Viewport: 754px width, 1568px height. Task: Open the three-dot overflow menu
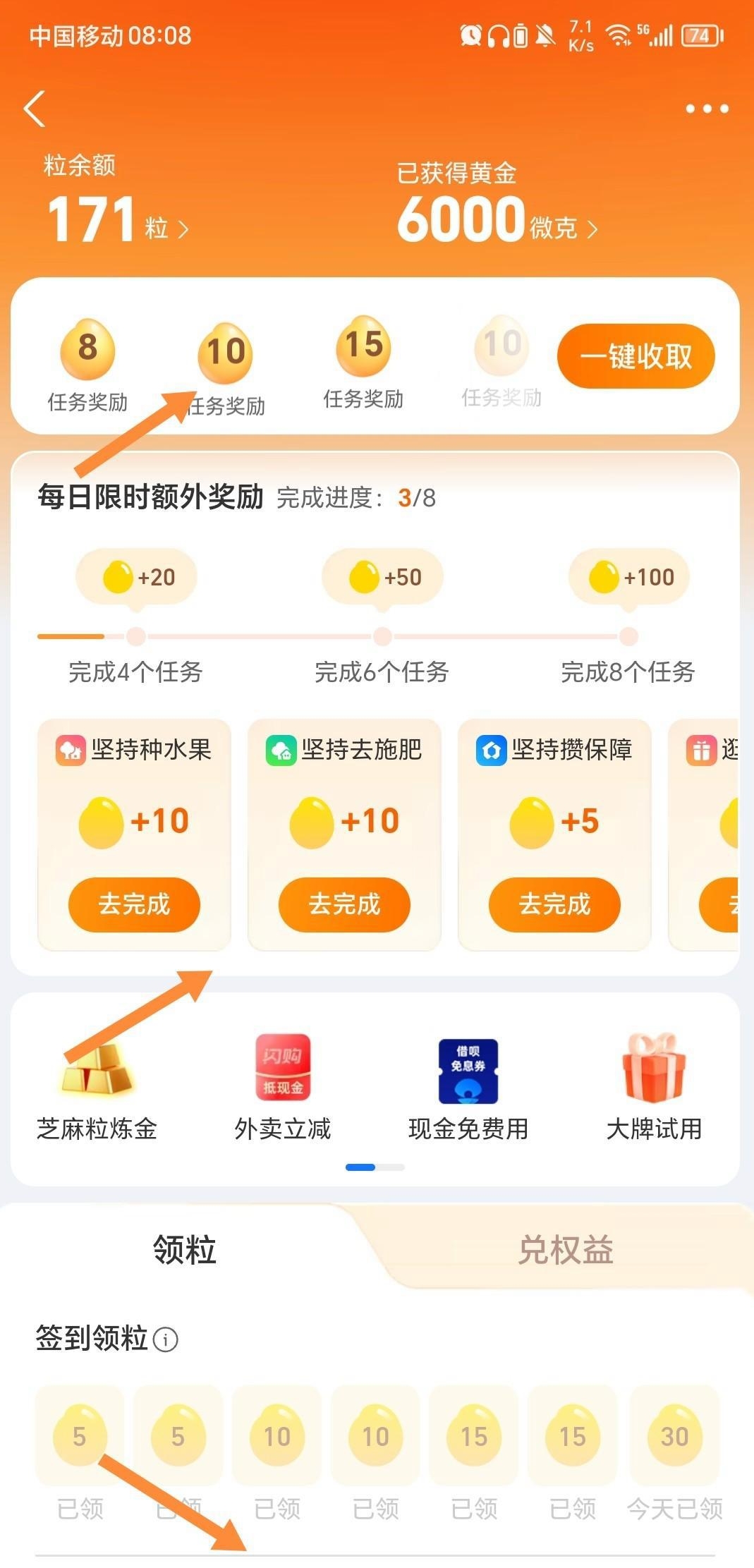point(706,109)
